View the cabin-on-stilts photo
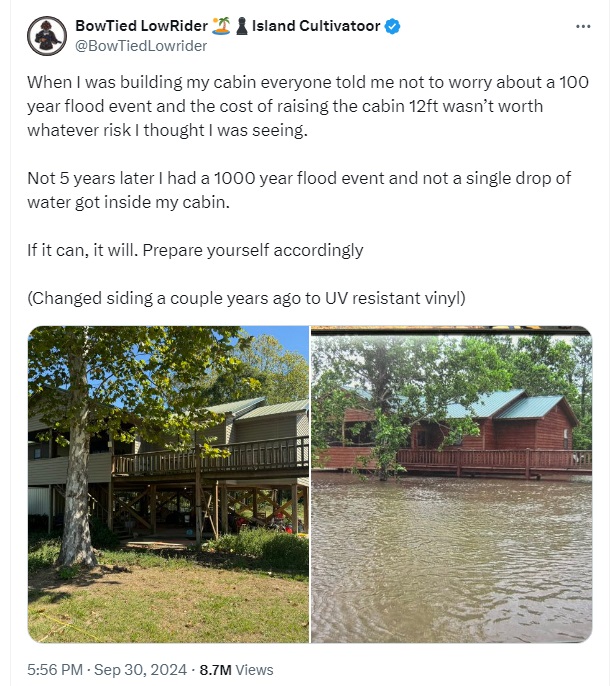This screenshot has width=611, height=686. pyautogui.click(x=168, y=484)
